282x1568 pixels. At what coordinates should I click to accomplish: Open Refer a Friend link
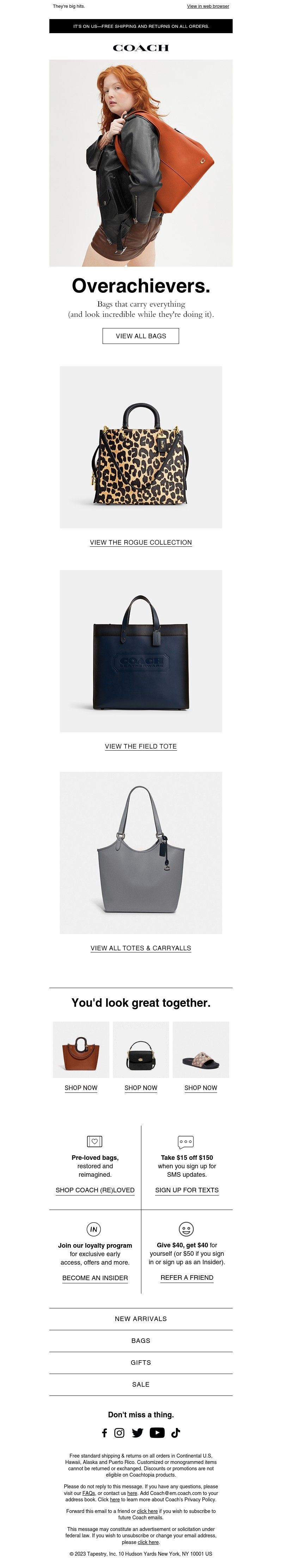pyautogui.click(x=186, y=1278)
